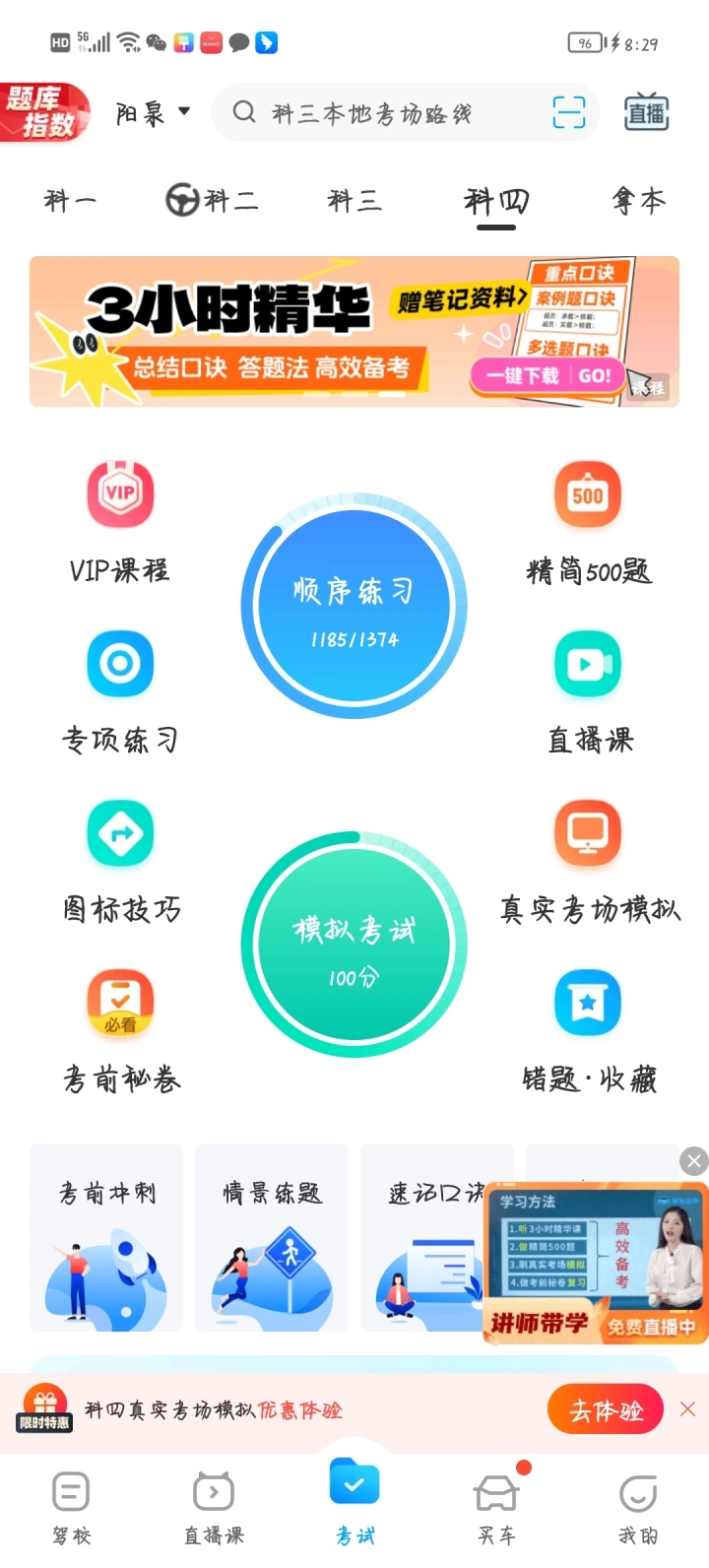Open VIP课程

tap(120, 522)
